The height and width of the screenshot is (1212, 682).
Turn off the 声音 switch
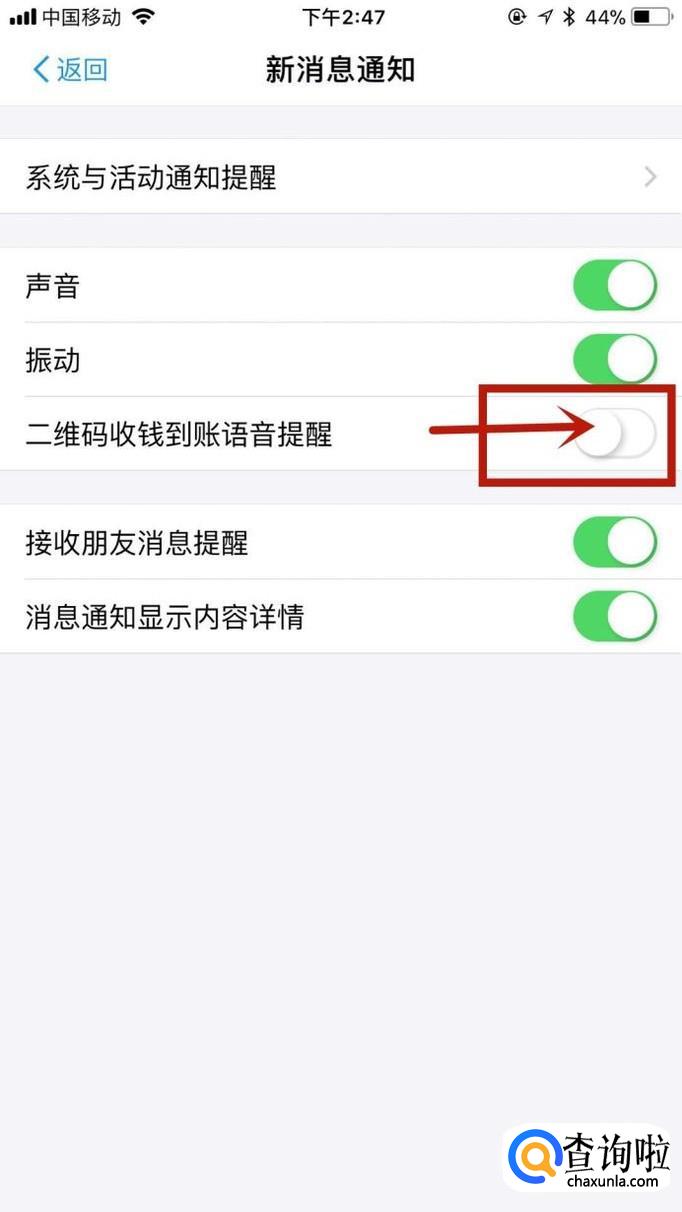coord(614,286)
